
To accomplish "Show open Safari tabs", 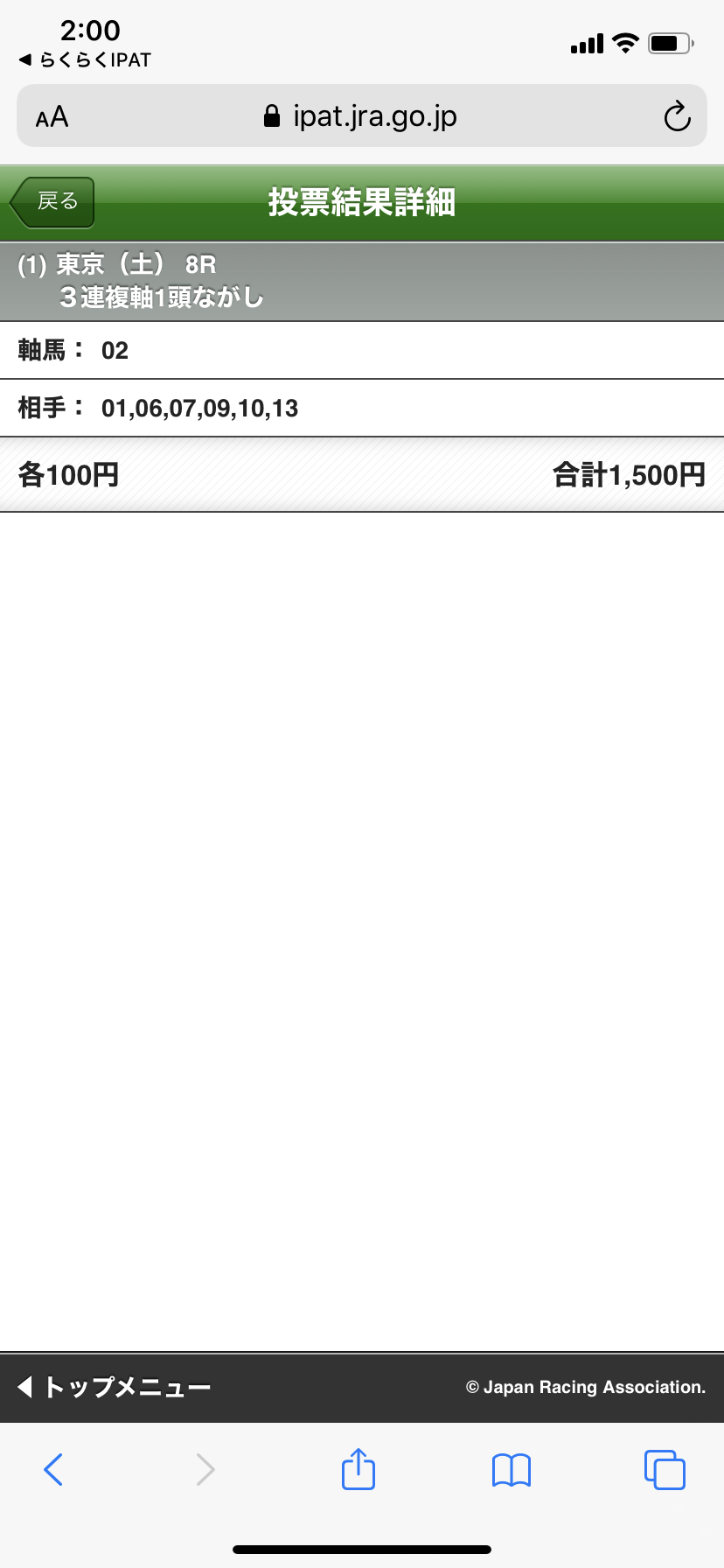I will (x=665, y=1470).
